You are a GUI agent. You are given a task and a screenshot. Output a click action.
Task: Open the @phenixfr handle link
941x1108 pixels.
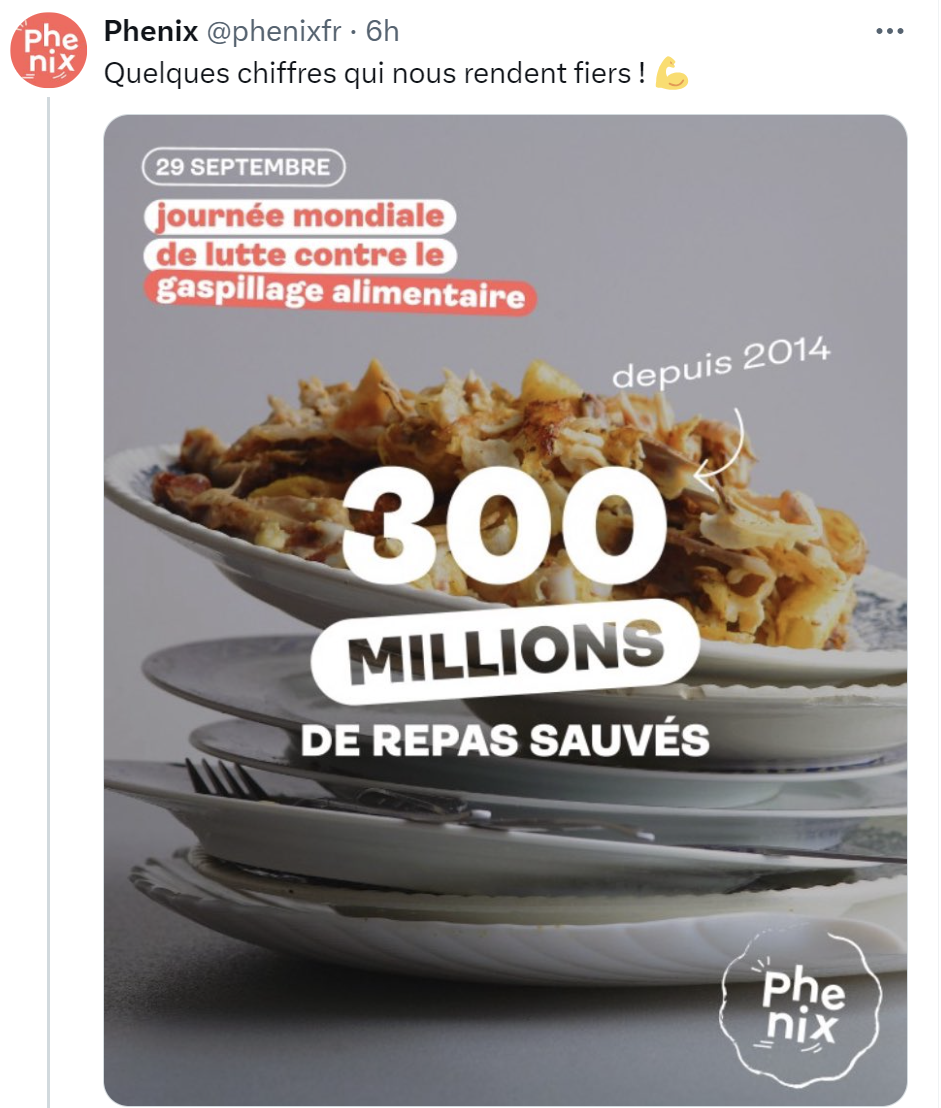coord(276,32)
